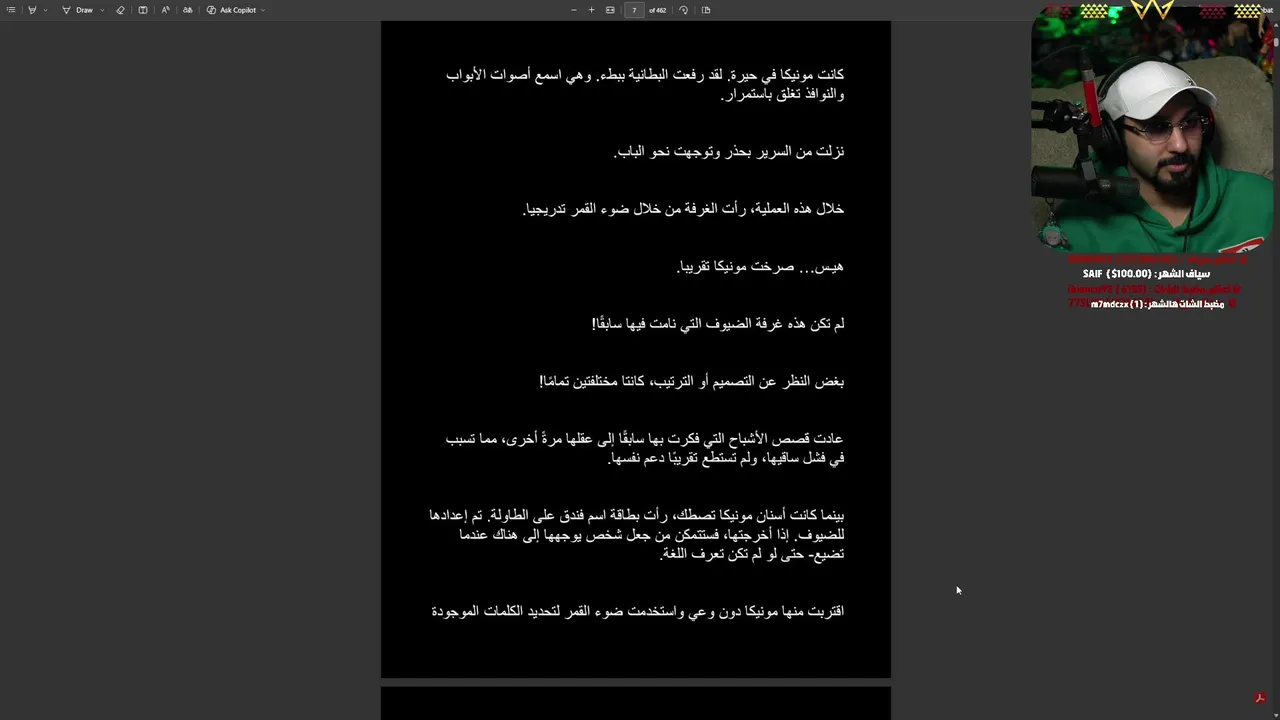1280x720 pixels.
Task: Activate the Draw tool
Action: click(x=78, y=10)
